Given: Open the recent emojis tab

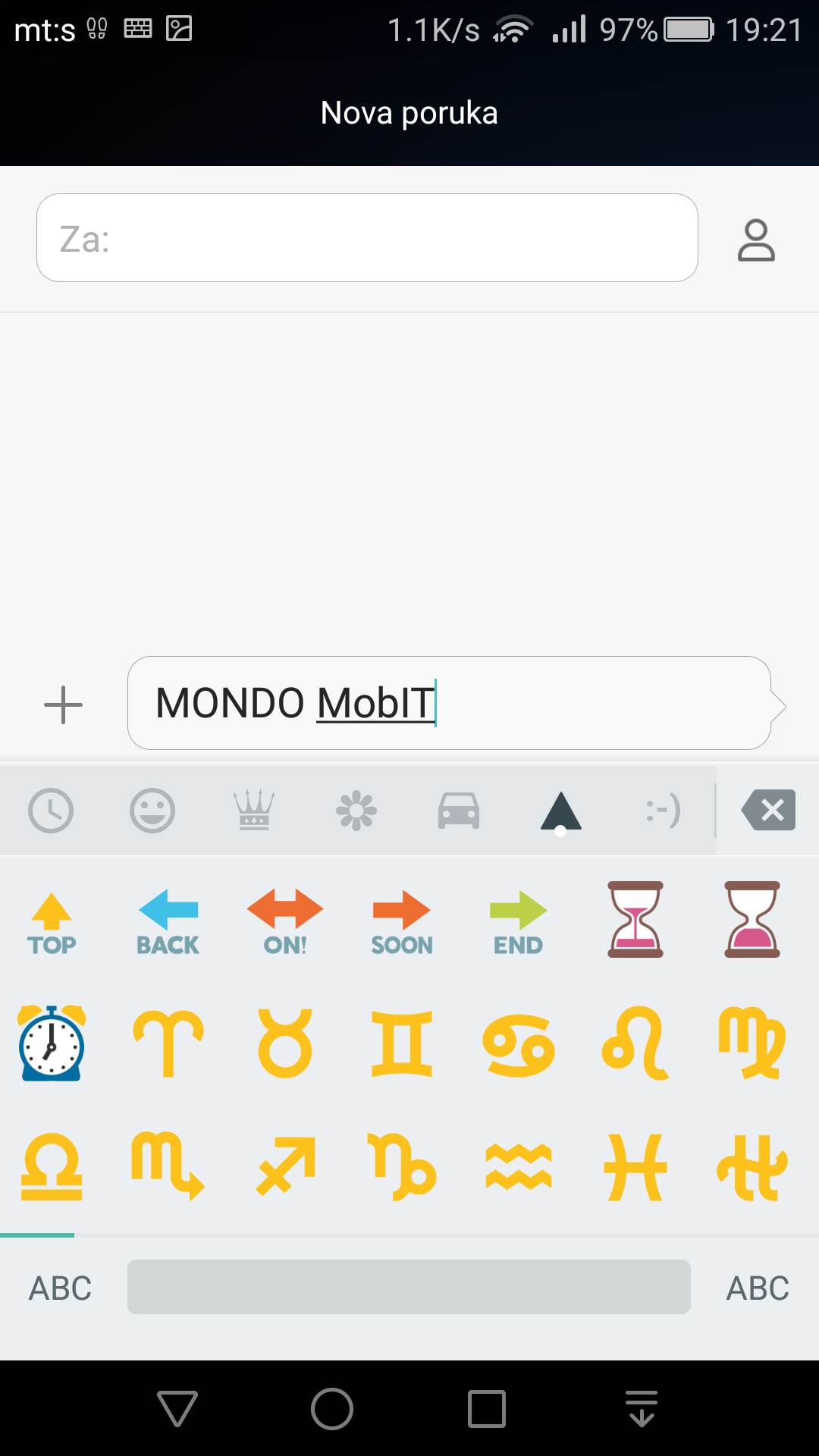Looking at the screenshot, I should [x=51, y=811].
